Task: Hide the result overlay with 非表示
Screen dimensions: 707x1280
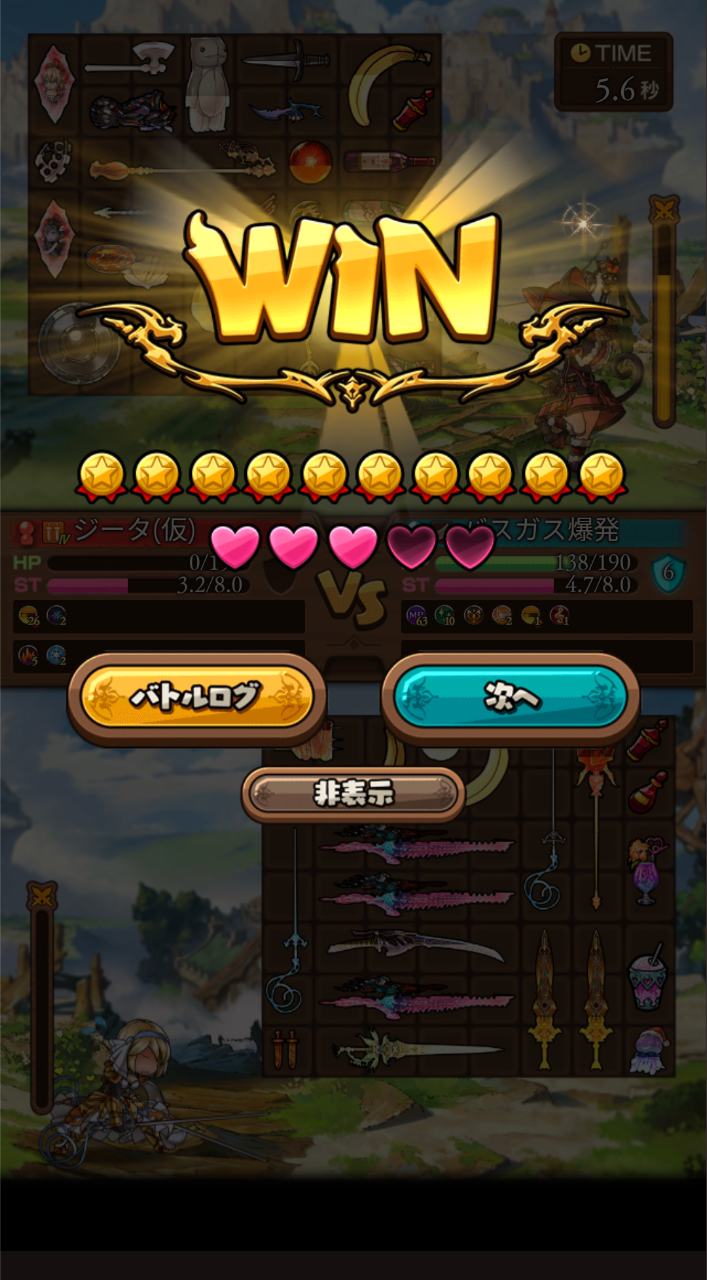Action: (x=354, y=794)
